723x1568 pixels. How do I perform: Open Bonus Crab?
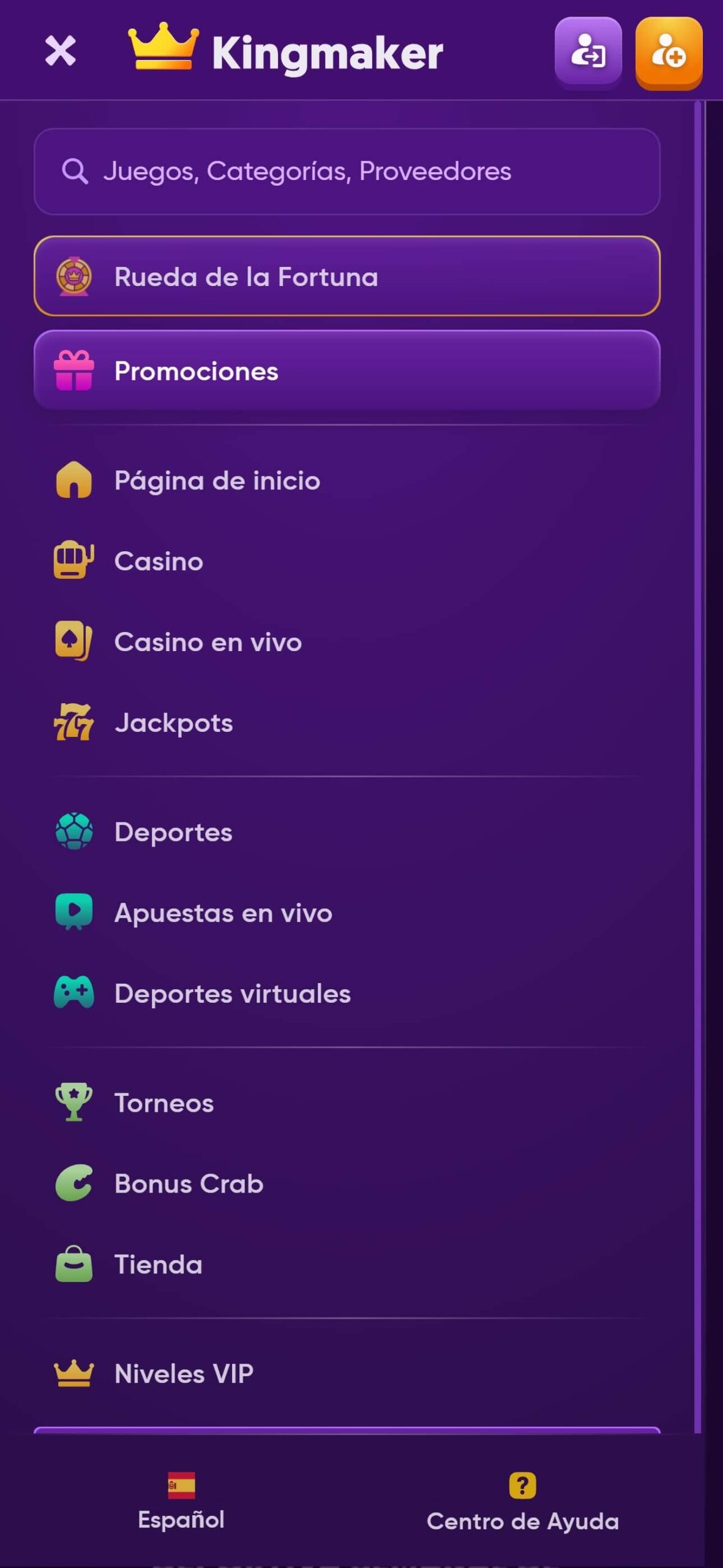point(347,1183)
